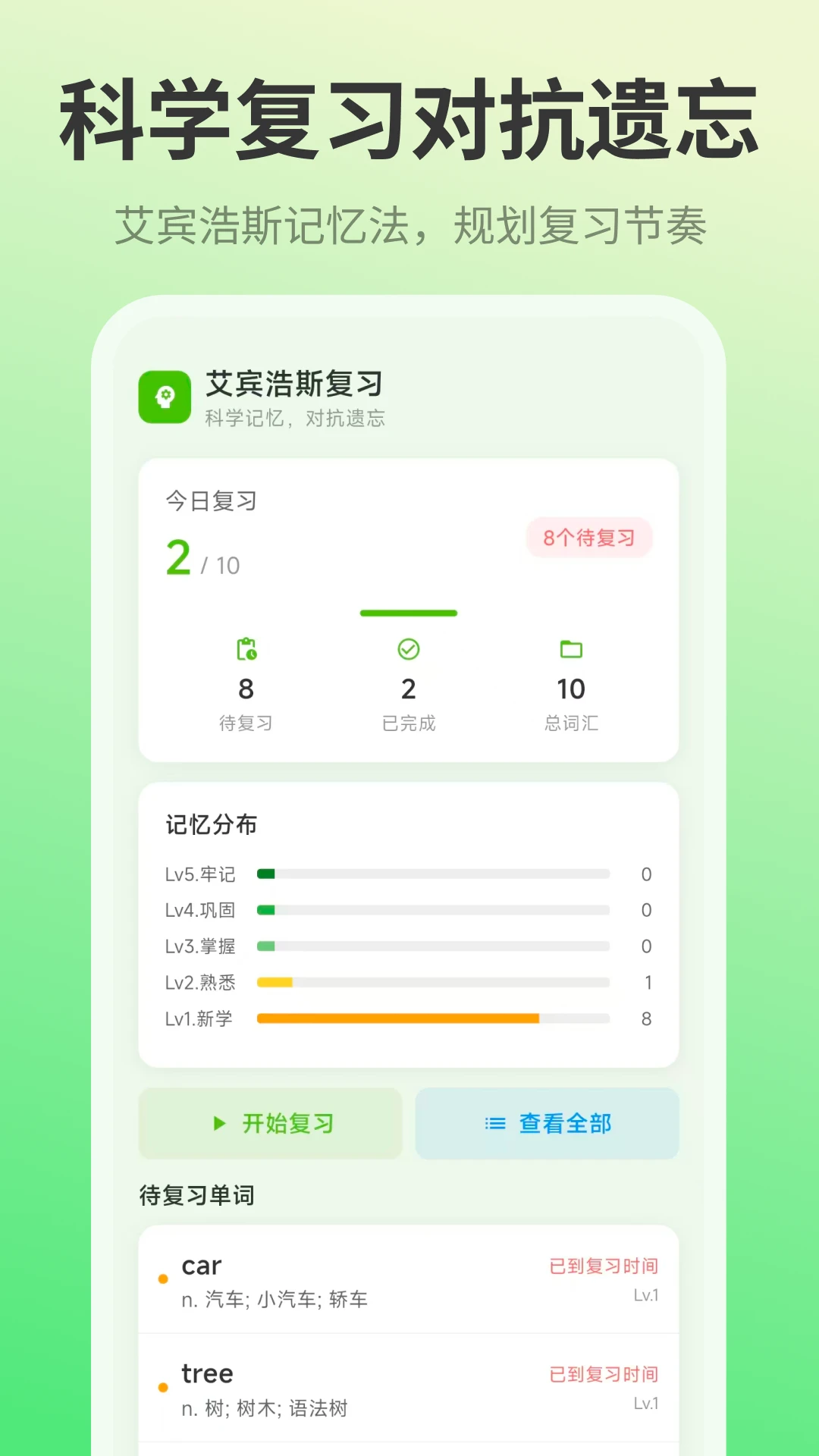819x1456 pixels.
Task: Open 查看全部 to view all words
Action: pyautogui.click(x=547, y=1123)
